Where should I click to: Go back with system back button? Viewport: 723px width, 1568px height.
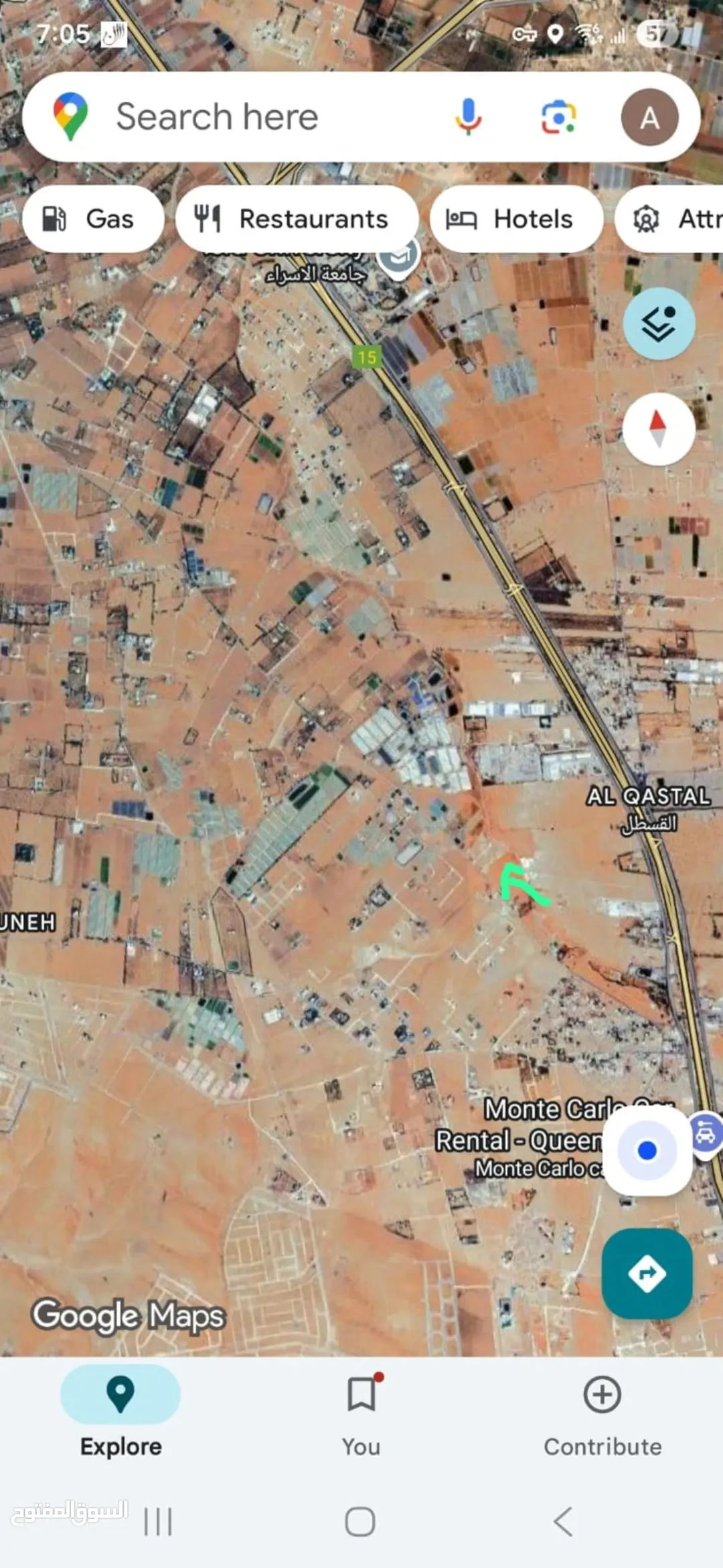tap(563, 1522)
